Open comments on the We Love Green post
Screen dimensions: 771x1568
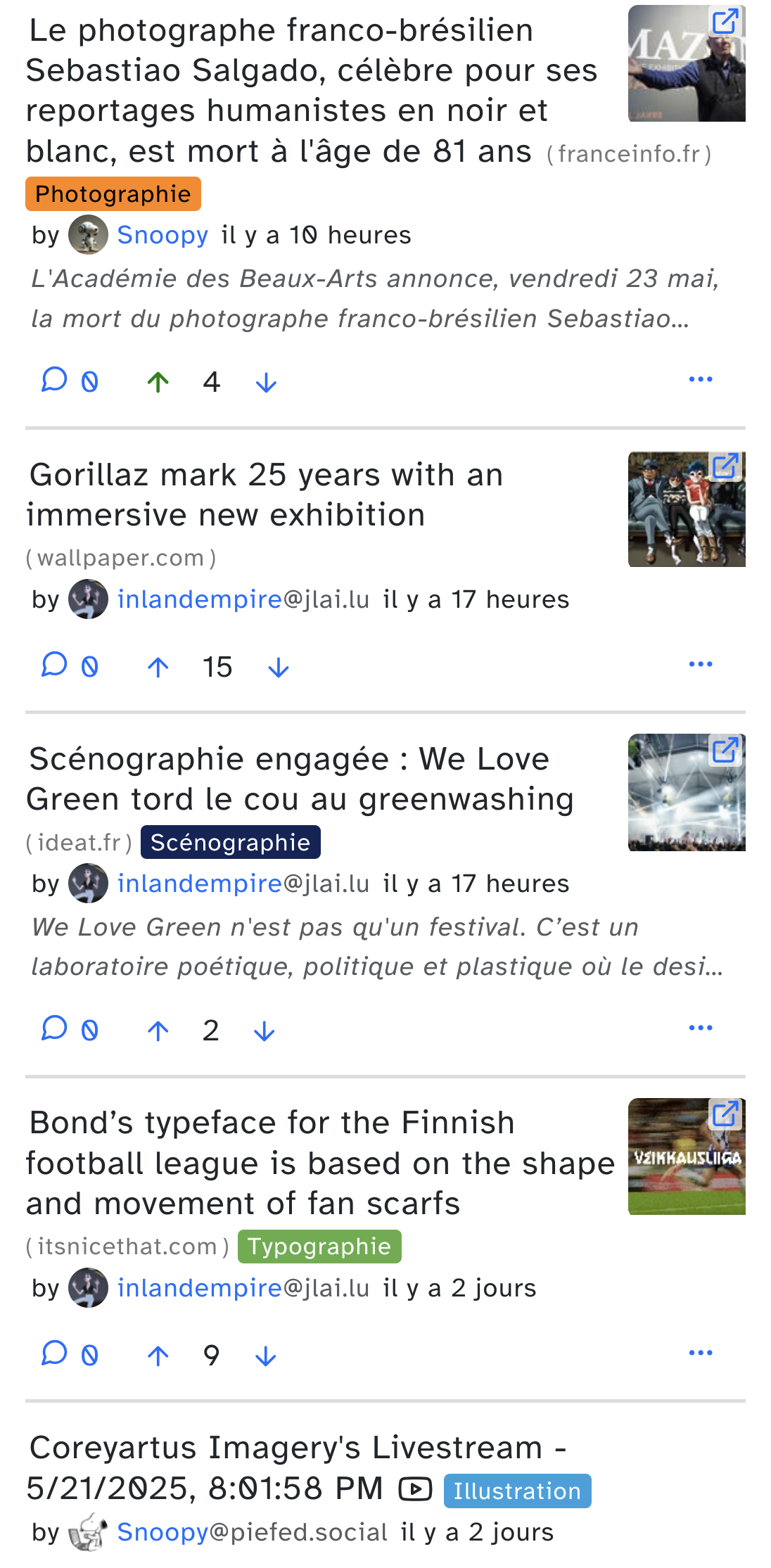coord(70,1029)
